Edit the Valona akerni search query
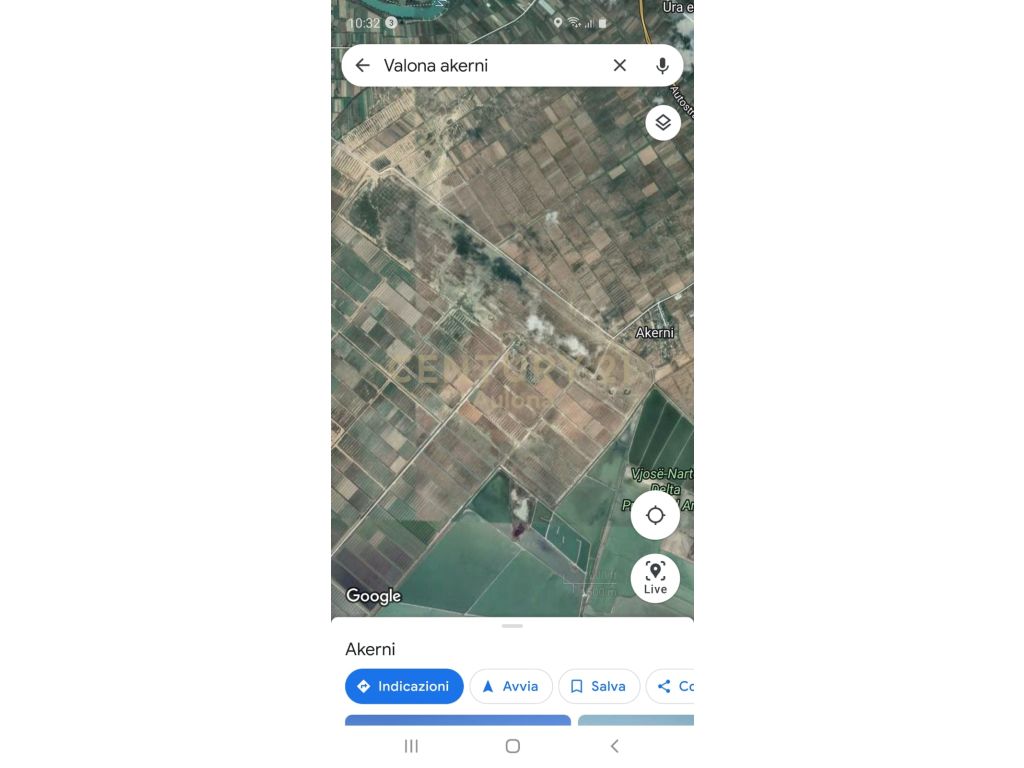This screenshot has height=768, width=1024. point(480,65)
